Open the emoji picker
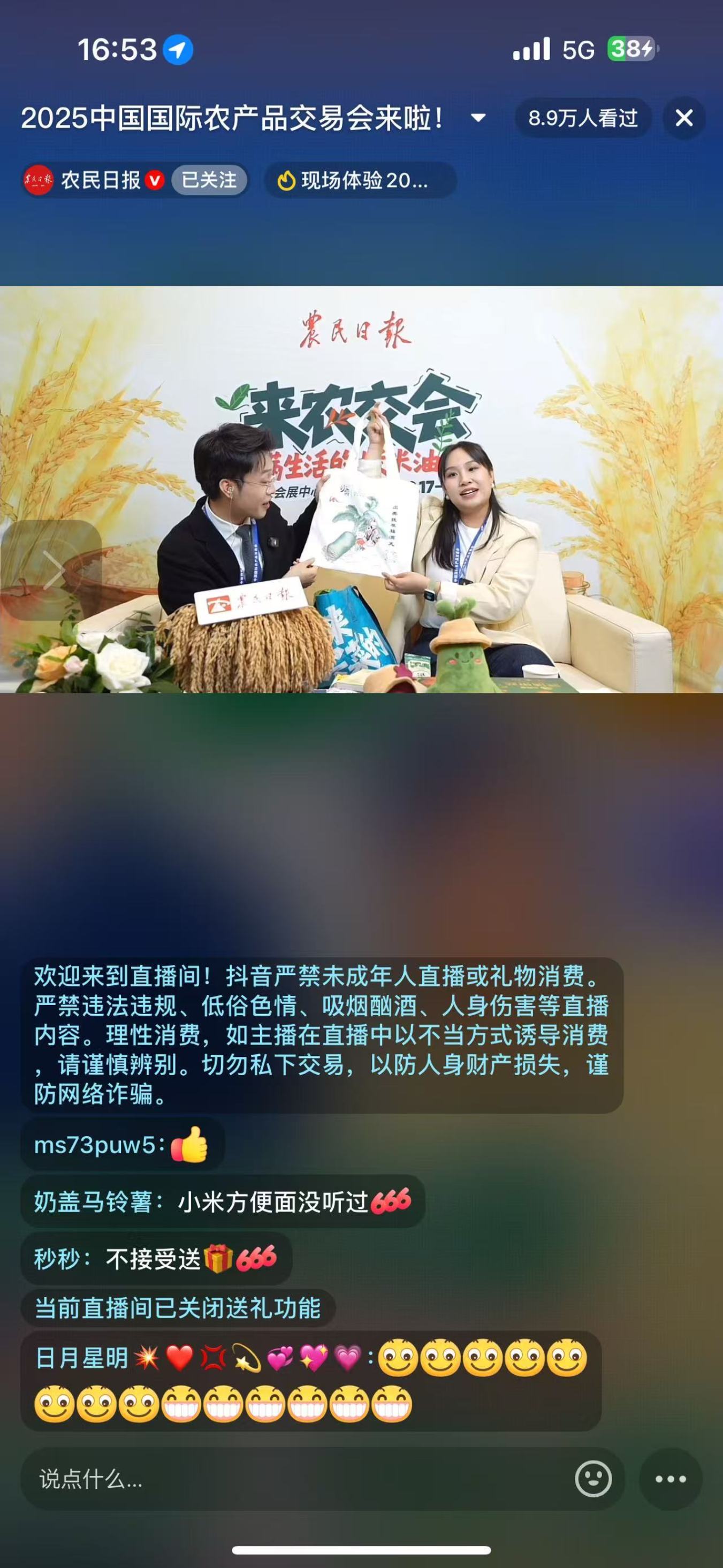The height and width of the screenshot is (1568, 723). point(593,1479)
